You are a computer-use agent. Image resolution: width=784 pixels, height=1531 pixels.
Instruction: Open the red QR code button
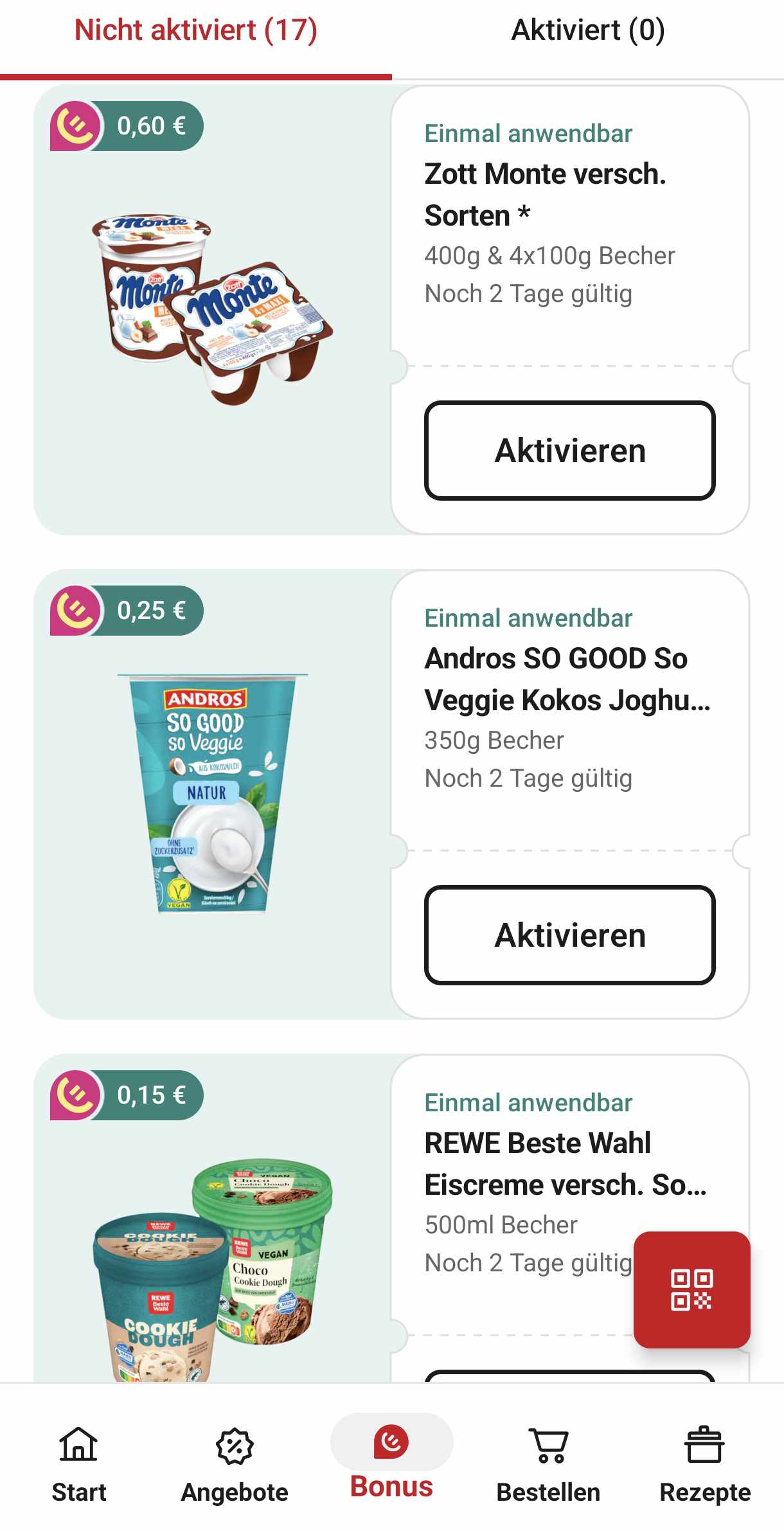pos(691,1289)
